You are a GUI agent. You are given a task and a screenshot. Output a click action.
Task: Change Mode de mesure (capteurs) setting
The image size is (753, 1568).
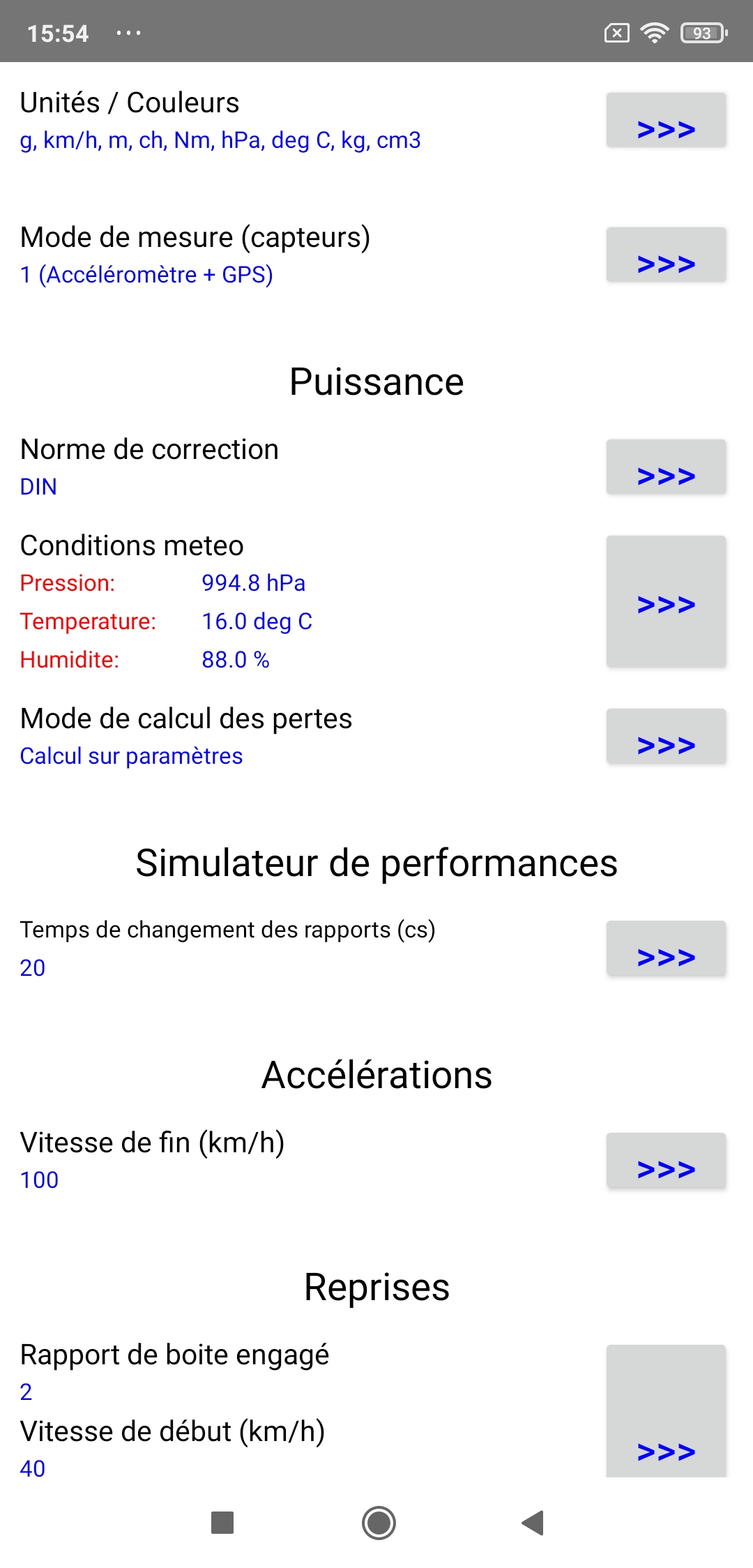666,255
